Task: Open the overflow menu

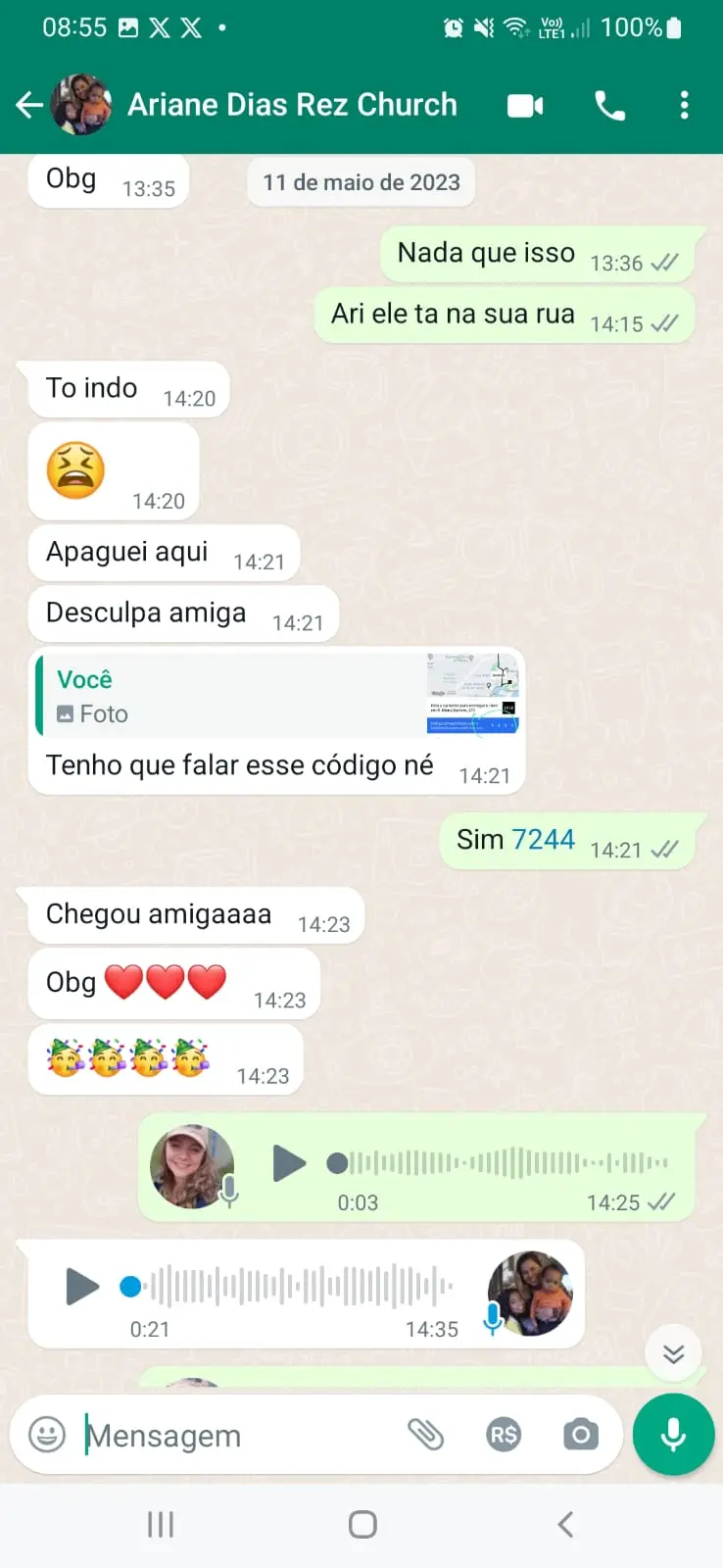Action: pos(684,105)
